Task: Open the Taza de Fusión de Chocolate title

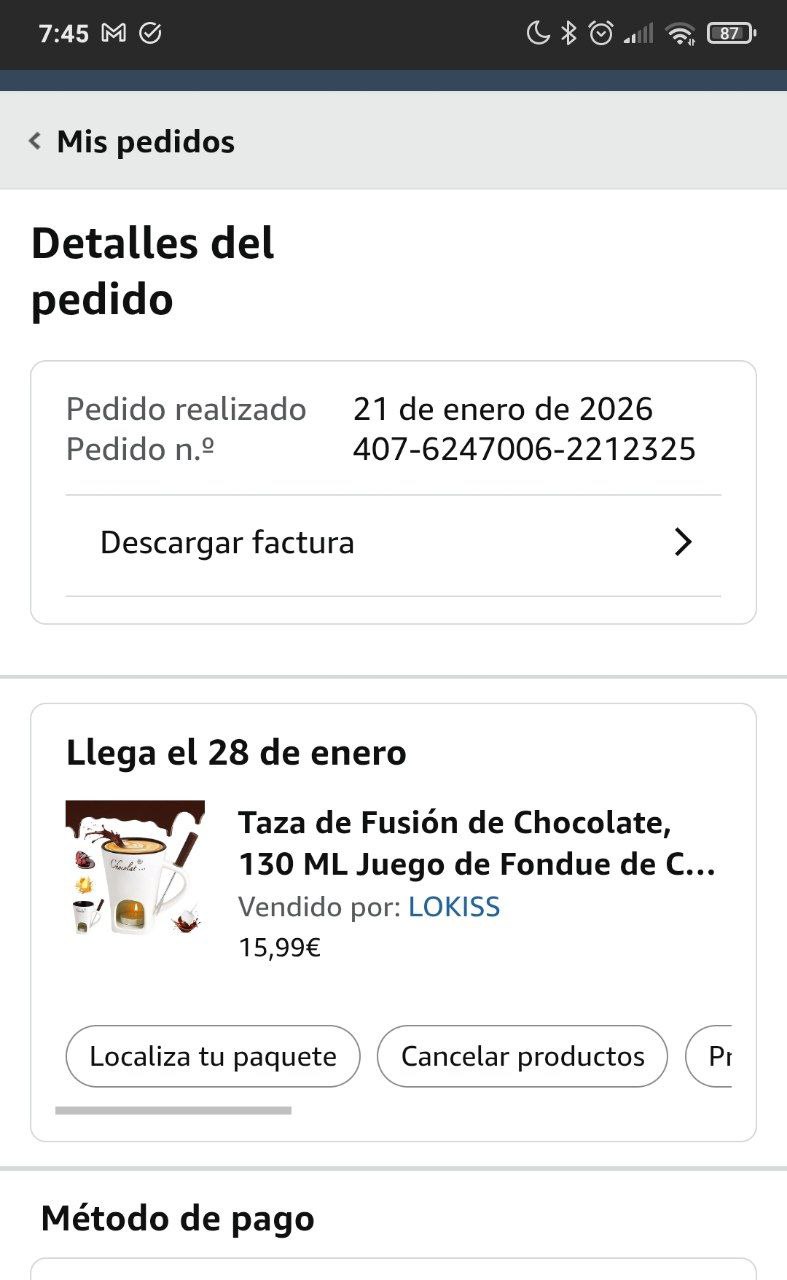Action: (476, 843)
